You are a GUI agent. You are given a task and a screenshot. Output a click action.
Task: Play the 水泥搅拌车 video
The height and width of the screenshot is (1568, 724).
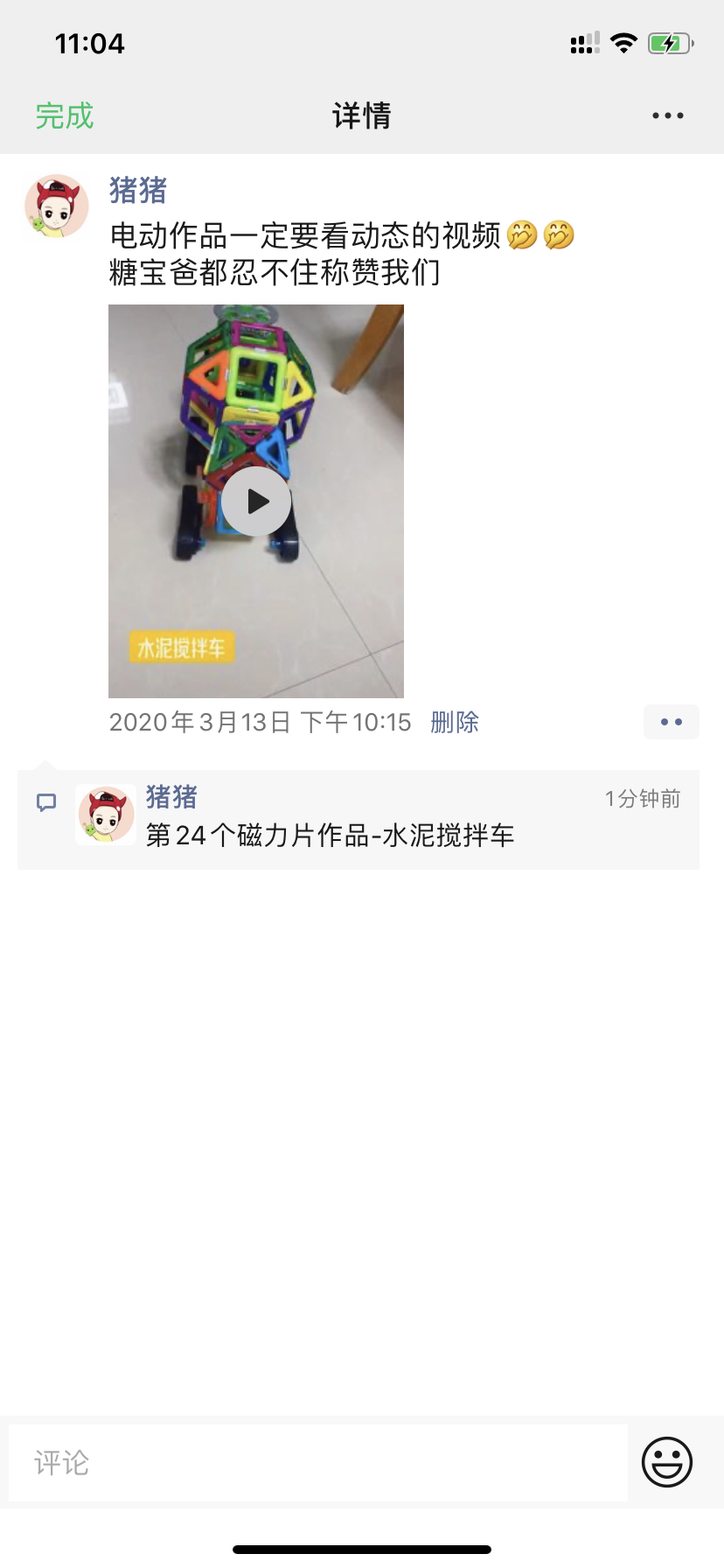(256, 501)
